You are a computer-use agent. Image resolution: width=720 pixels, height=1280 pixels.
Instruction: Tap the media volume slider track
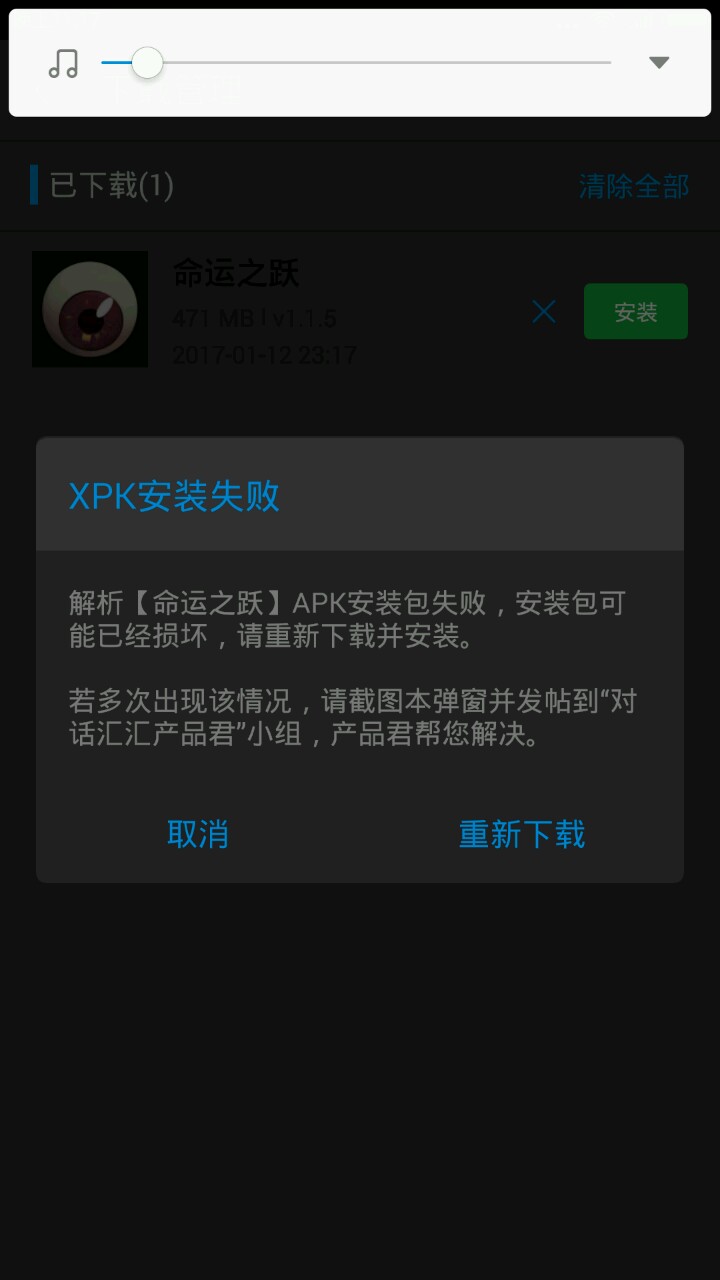coord(380,63)
